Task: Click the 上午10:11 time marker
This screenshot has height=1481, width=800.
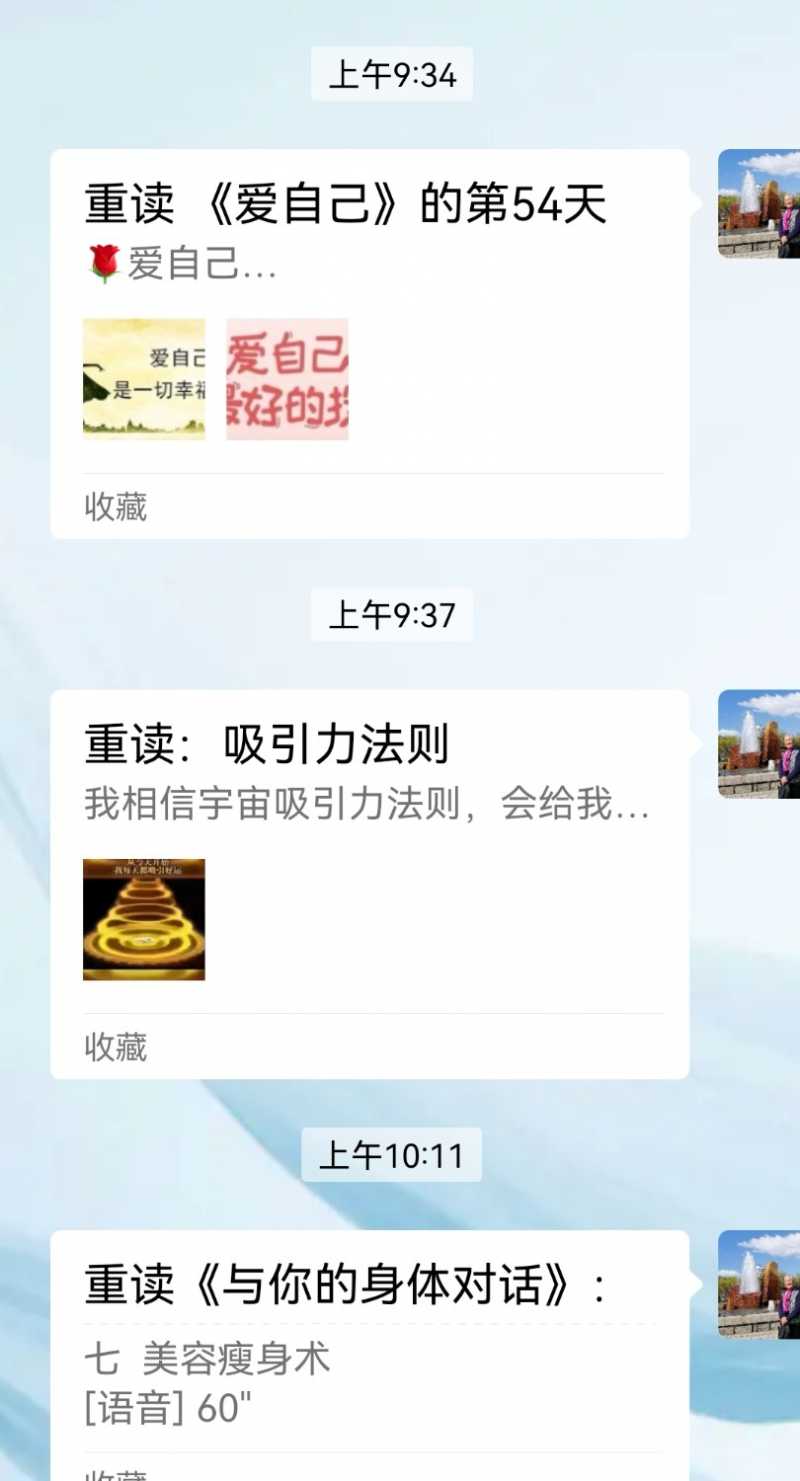Action: pyautogui.click(x=391, y=1156)
